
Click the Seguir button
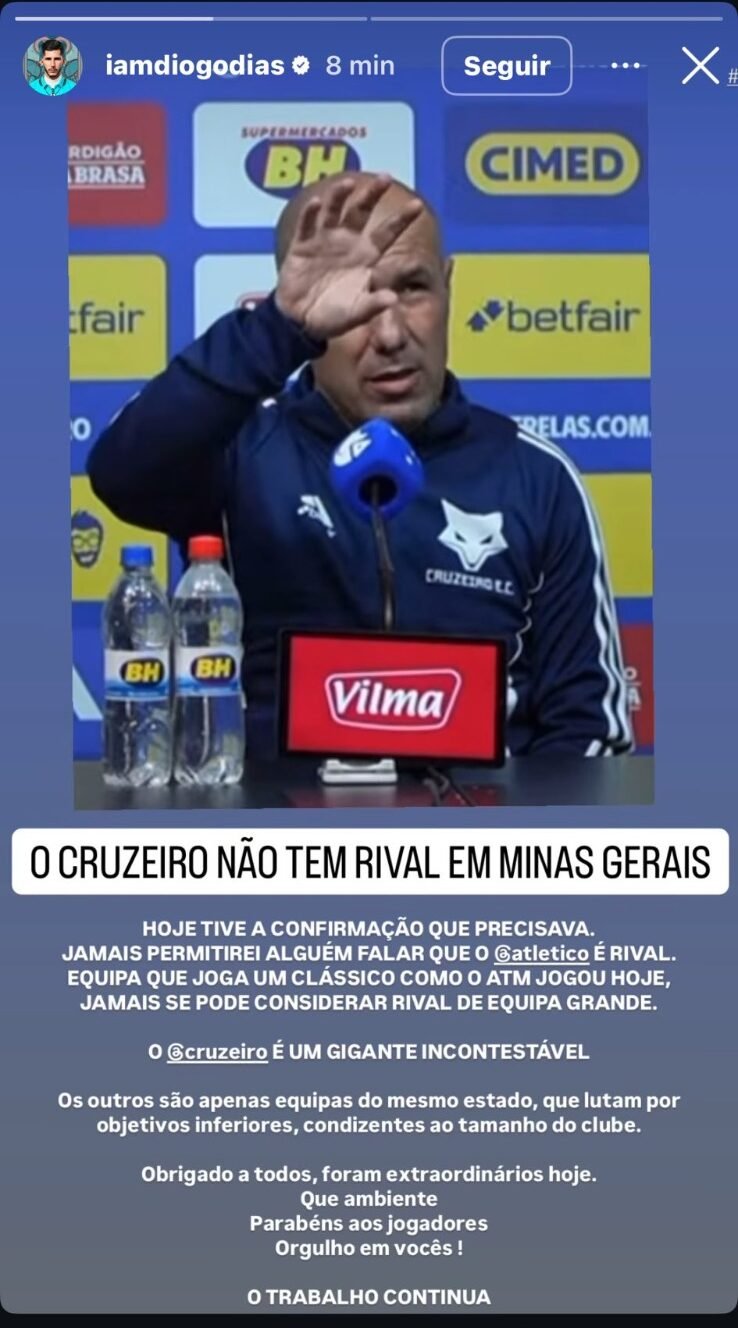506,65
